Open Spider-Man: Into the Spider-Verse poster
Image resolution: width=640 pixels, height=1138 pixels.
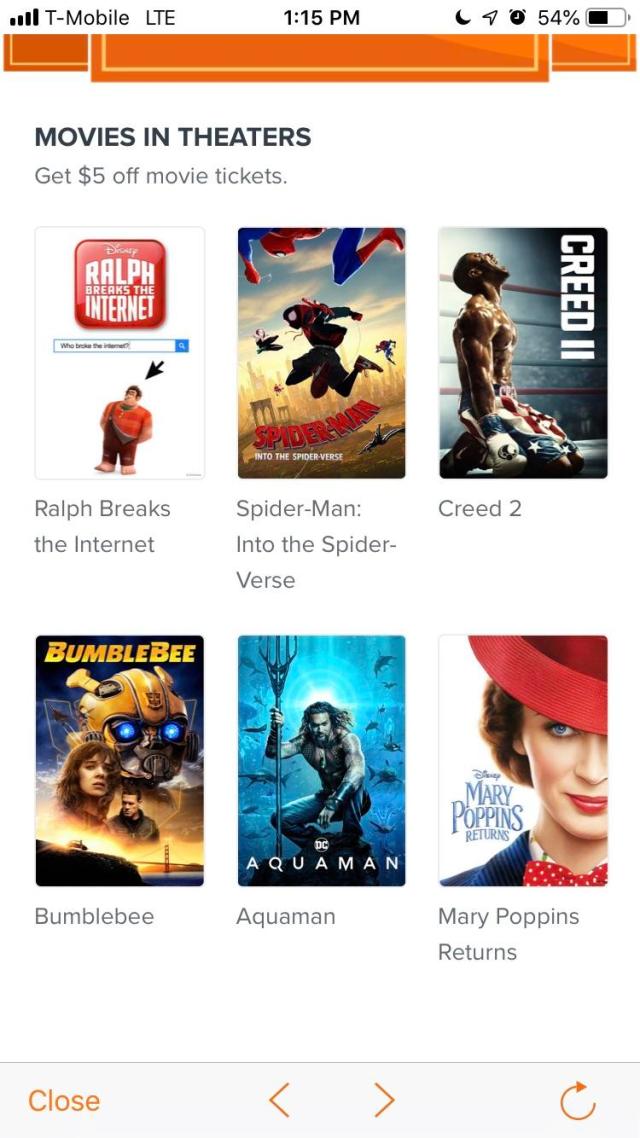point(321,353)
